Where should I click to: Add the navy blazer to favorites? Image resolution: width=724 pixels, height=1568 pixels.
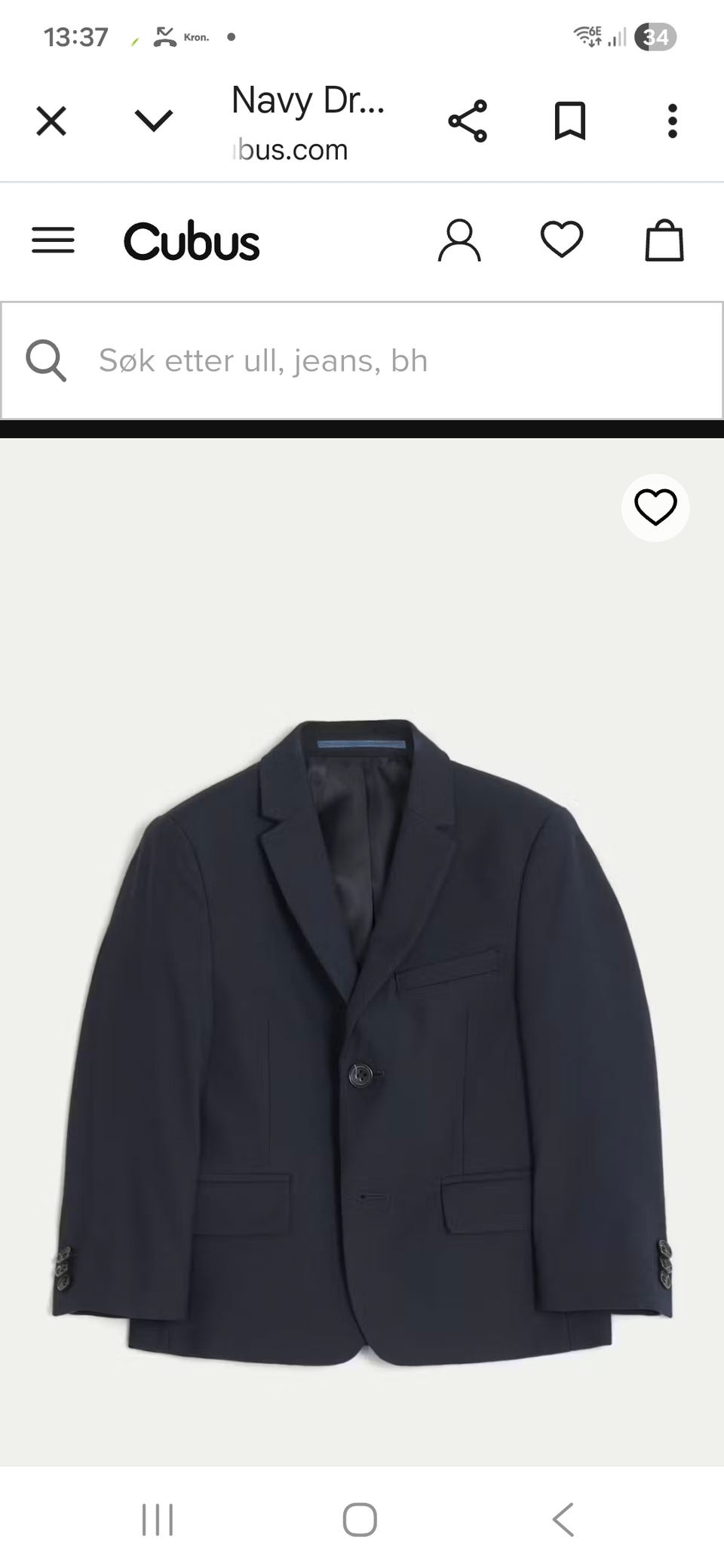click(x=655, y=507)
